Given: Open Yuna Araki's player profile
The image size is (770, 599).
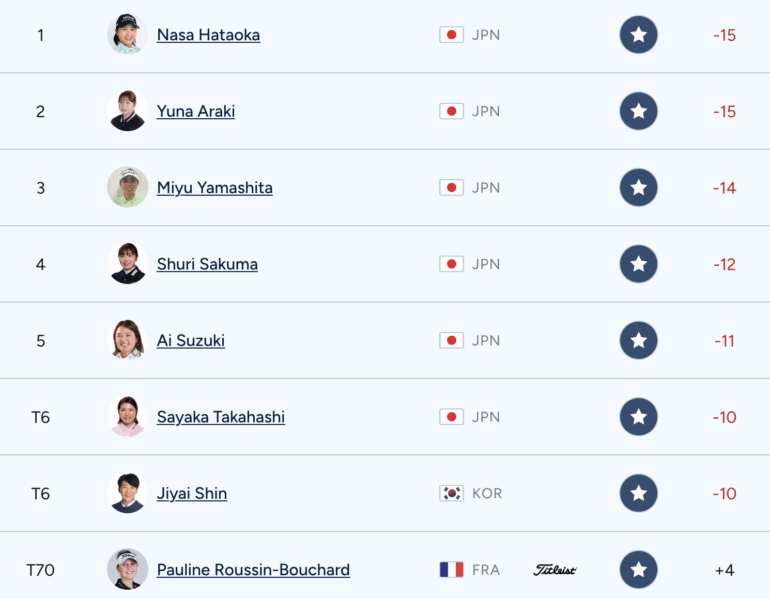Looking at the screenshot, I should [x=196, y=111].
